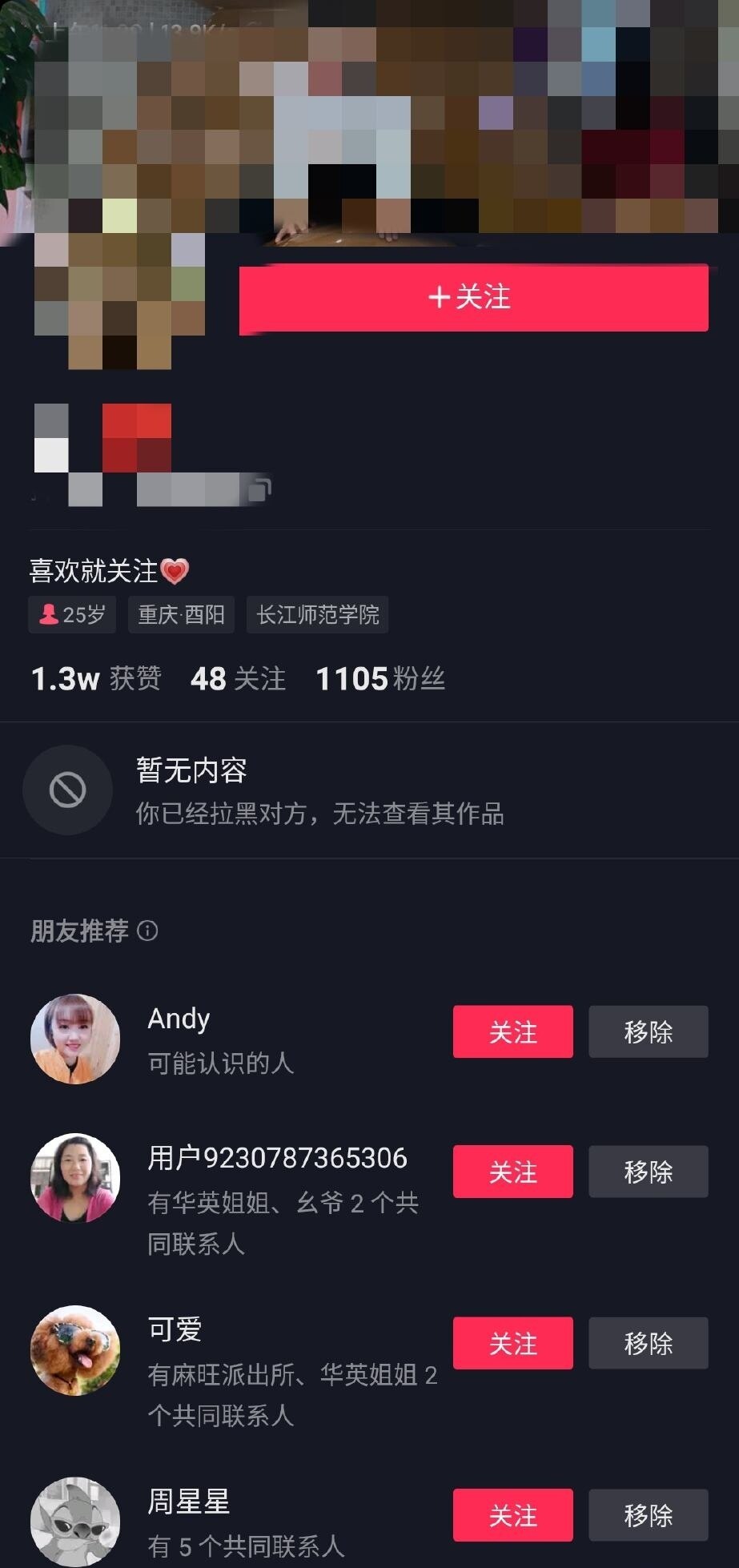Remove Andy from recommendations
Screen dimensions: 739x1568
click(x=648, y=1031)
